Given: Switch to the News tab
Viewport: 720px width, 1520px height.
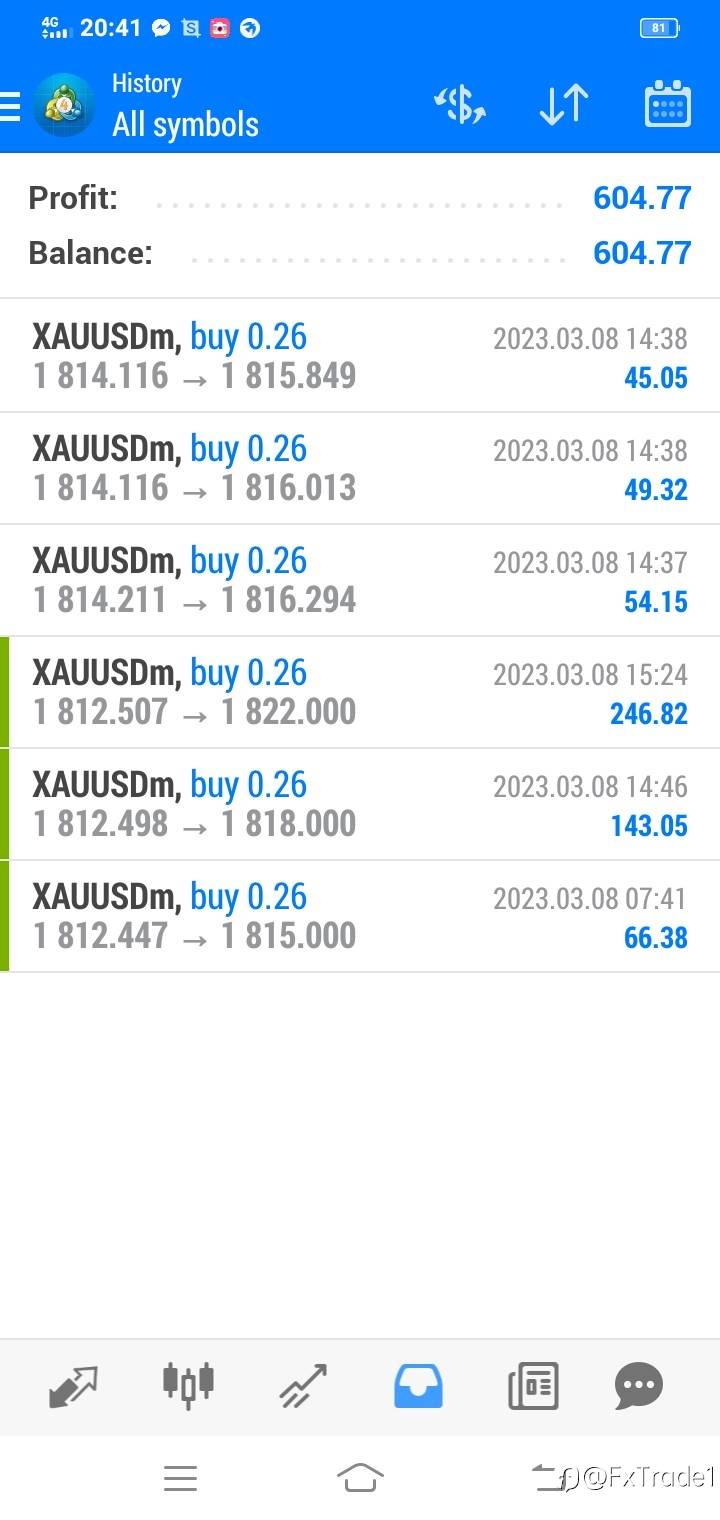Looking at the screenshot, I should (533, 1387).
